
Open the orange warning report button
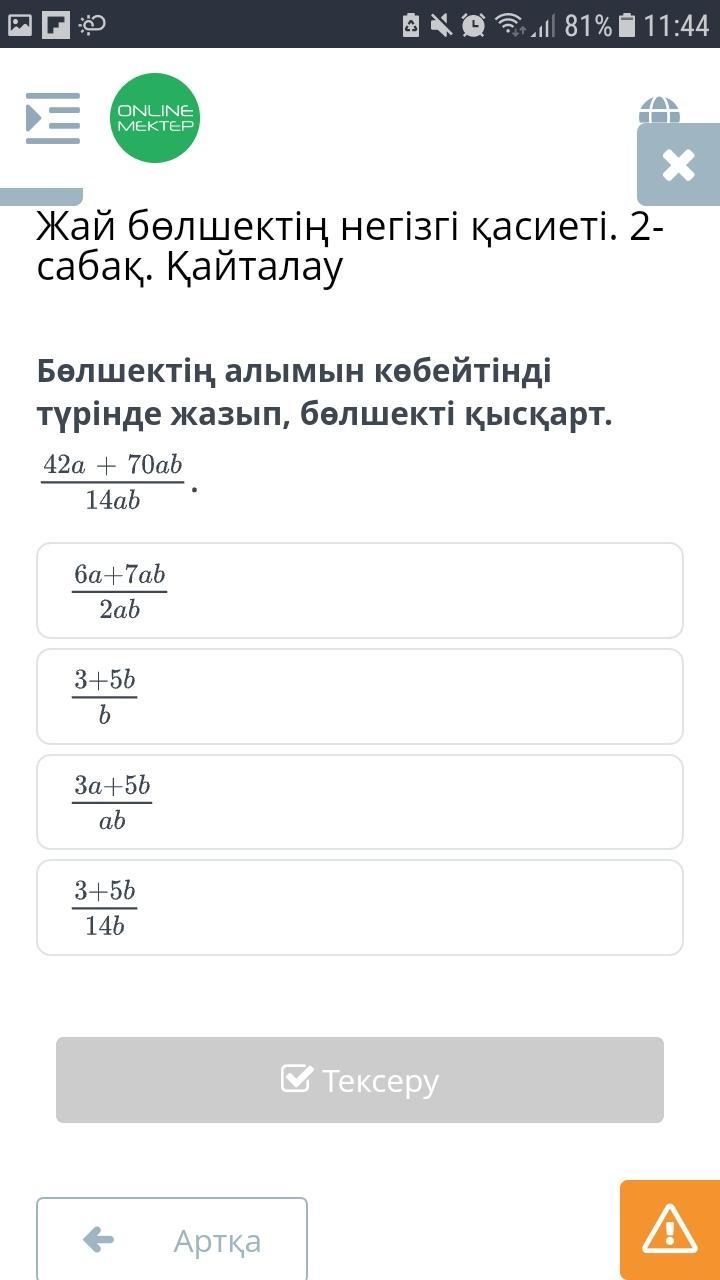click(670, 1230)
